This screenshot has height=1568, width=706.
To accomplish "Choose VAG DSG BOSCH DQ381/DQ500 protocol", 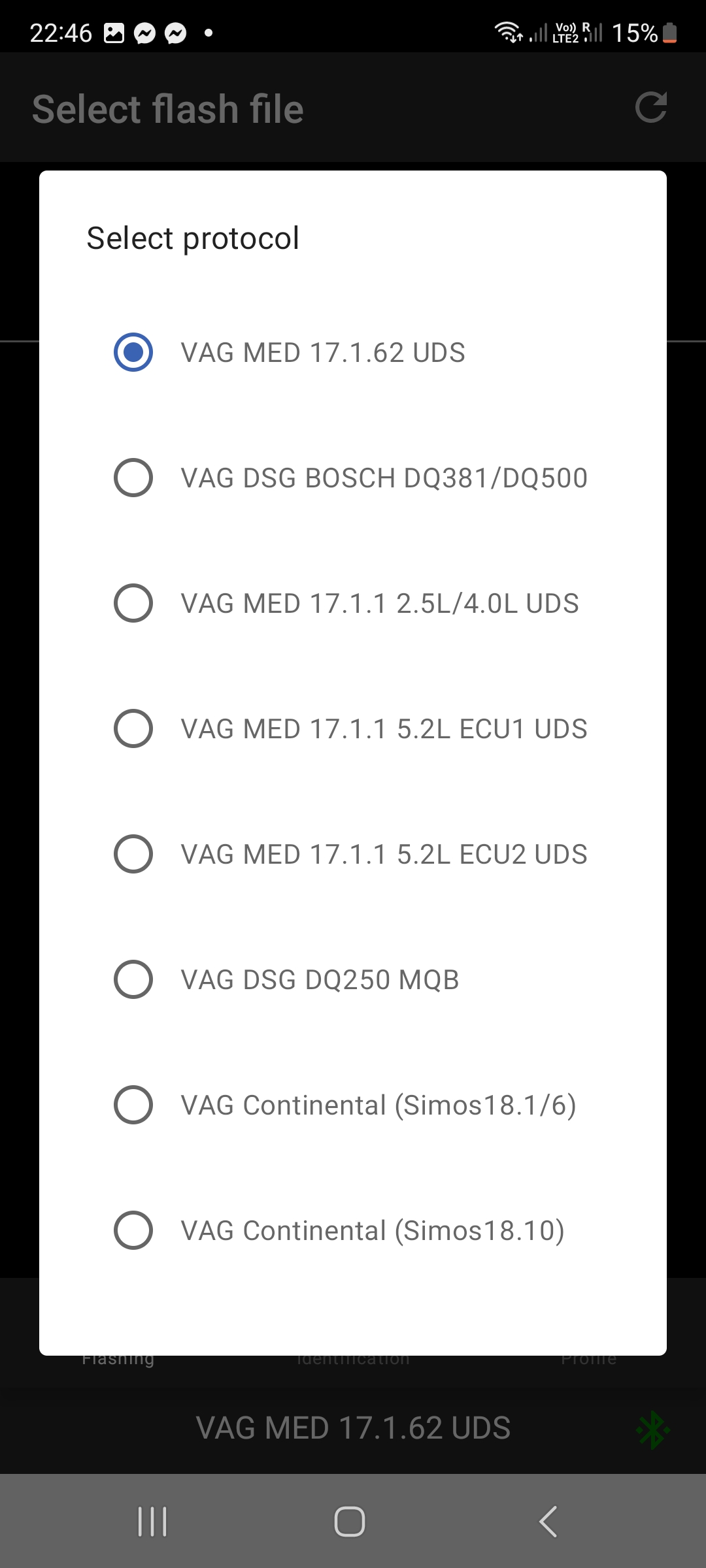I will pos(353,478).
